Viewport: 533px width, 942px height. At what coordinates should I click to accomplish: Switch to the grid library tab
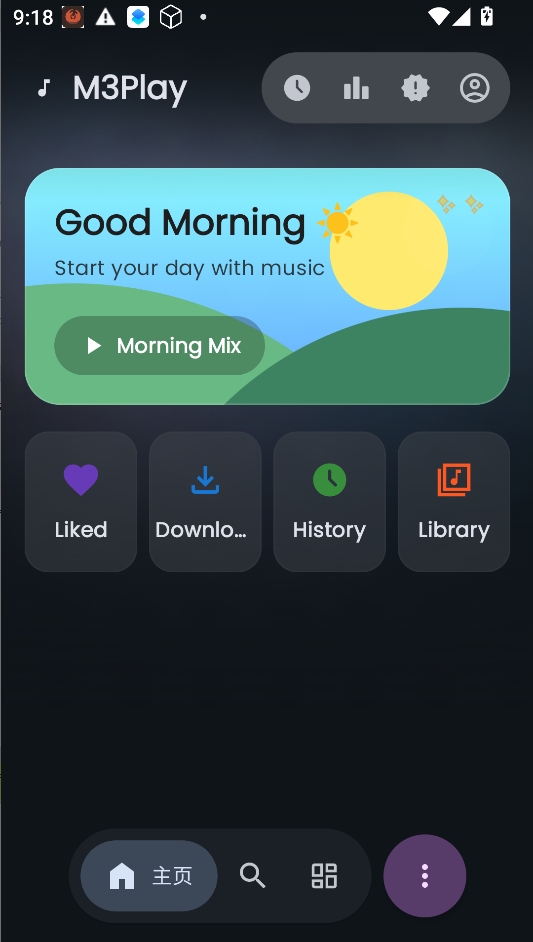click(x=324, y=876)
